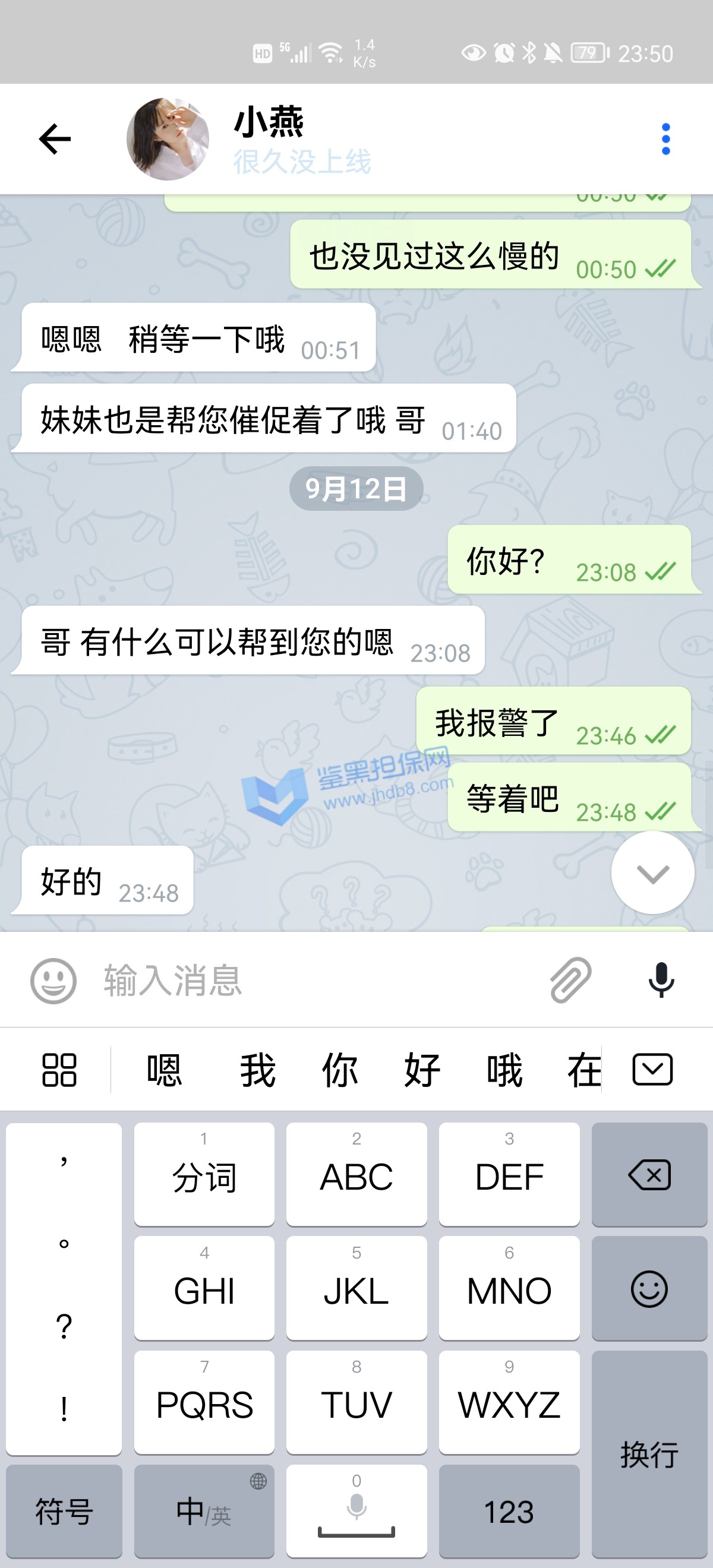
Task: Switch to the 123 numeric keyboard
Action: tap(509, 1512)
